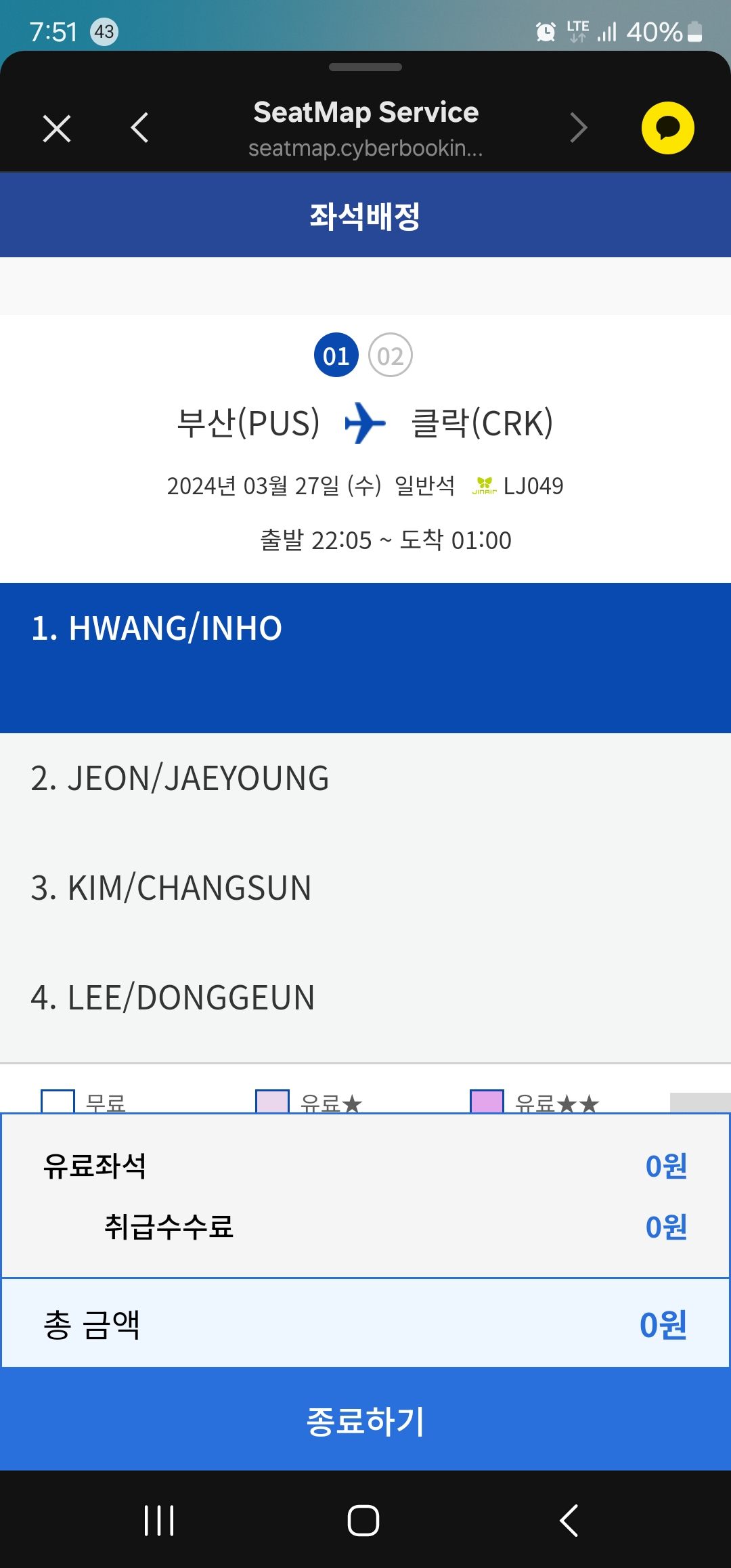731x1568 pixels.
Task: Choose passenger KIM/CHANGSUN
Action: (x=365, y=888)
